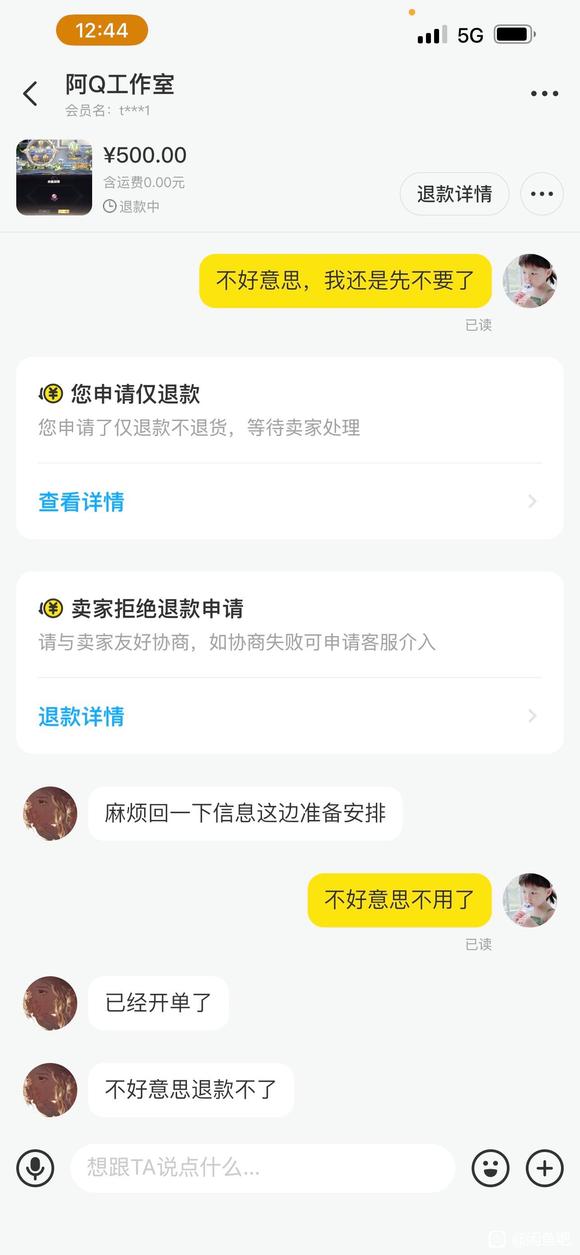Open my avatar beside 不好意思不用了
Screen dimensions: 580x1255
[529, 900]
